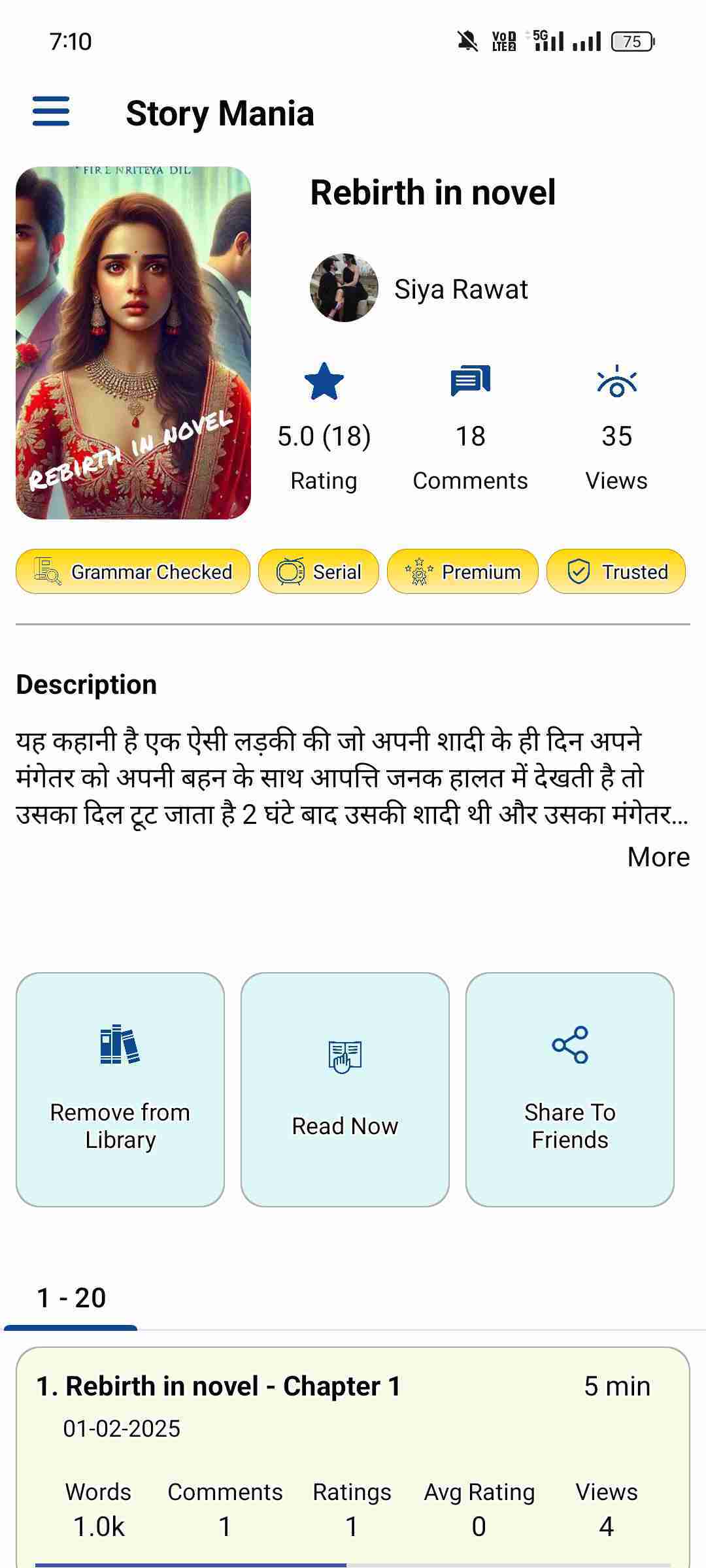This screenshot has width=706, height=1568.
Task: Tap the Trusted chip
Action: point(616,572)
